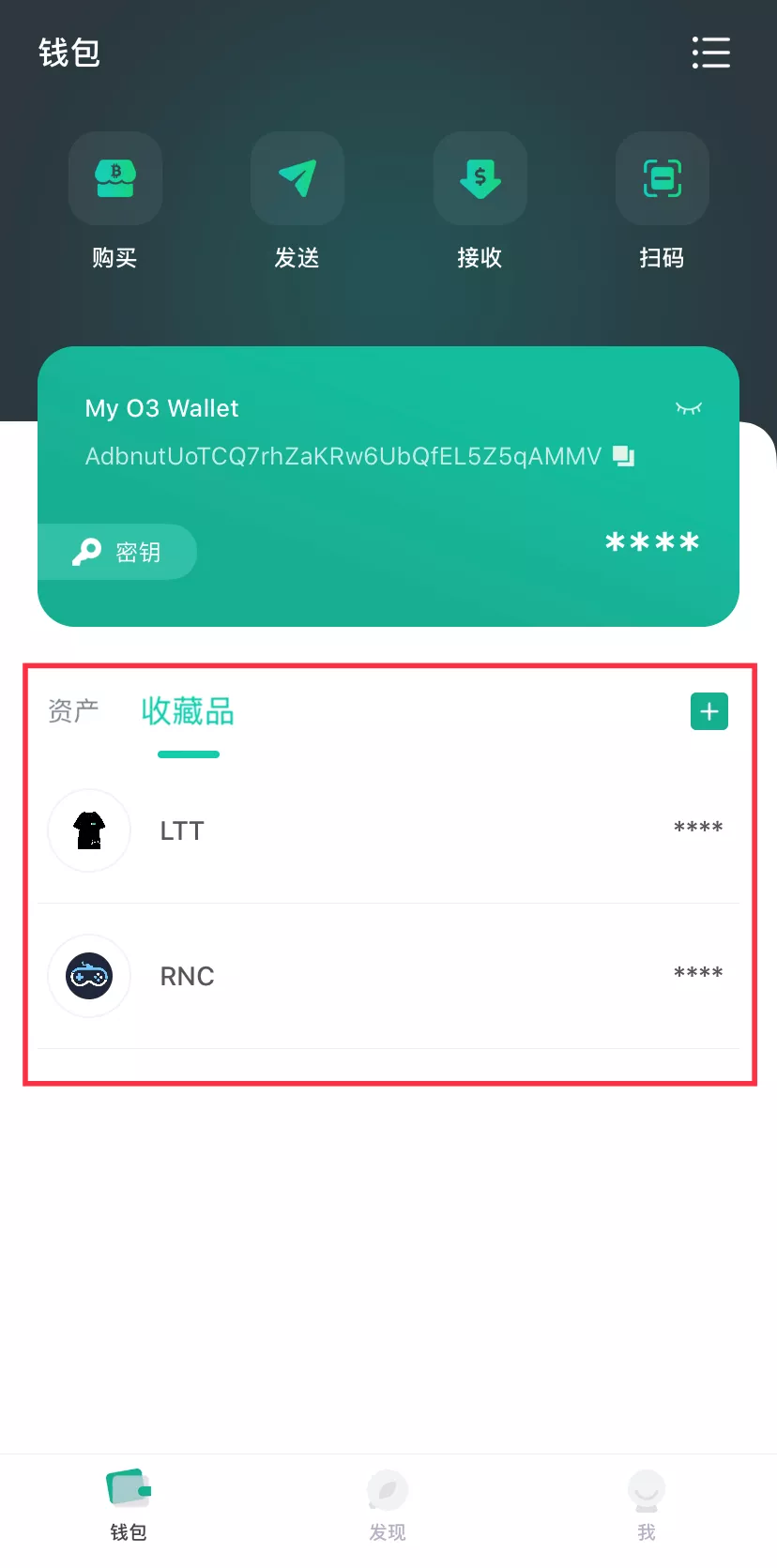Add a new collectible with plus button
Viewport: 777px width, 1568px height.
708,711
